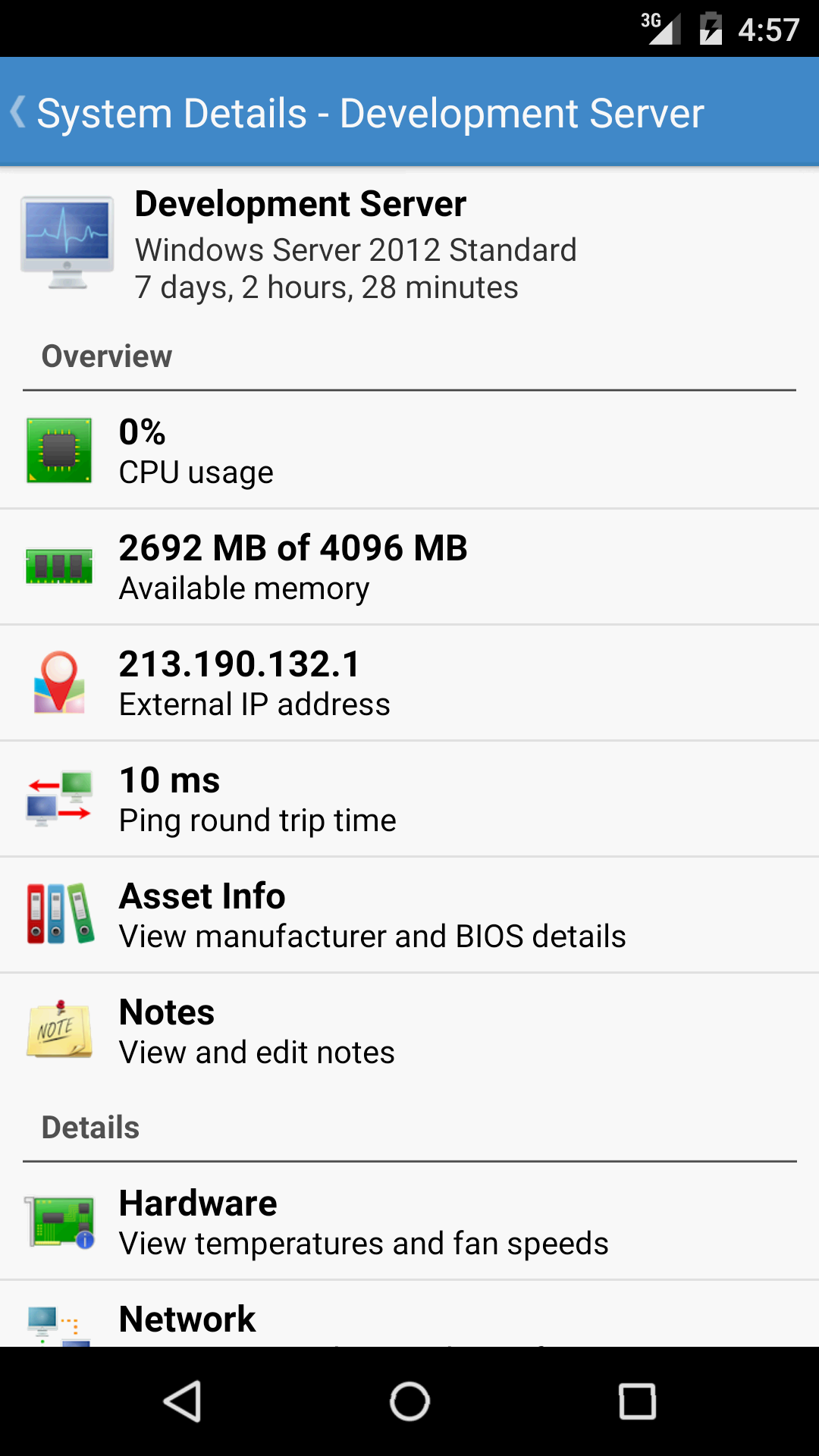
Task: Tap the RAM memory stick icon
Action: coord(59,565)
